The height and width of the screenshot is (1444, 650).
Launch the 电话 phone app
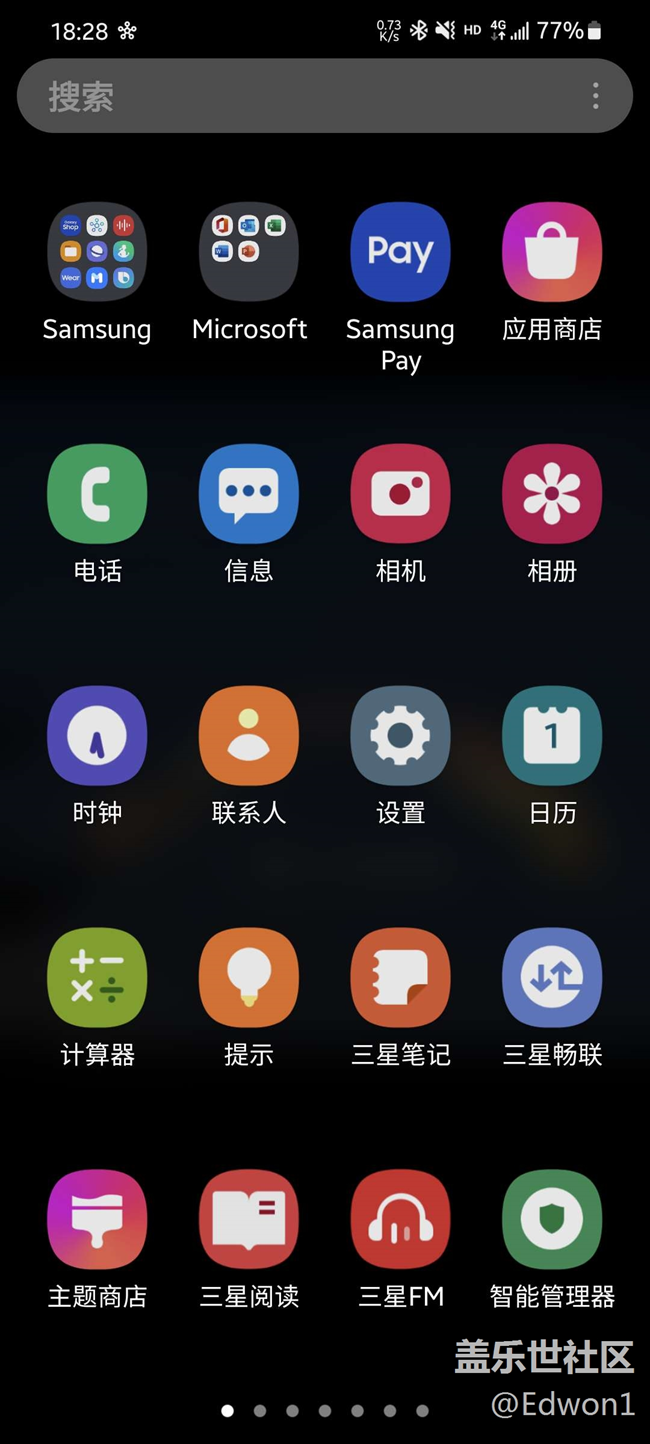[x=97, y=494]
